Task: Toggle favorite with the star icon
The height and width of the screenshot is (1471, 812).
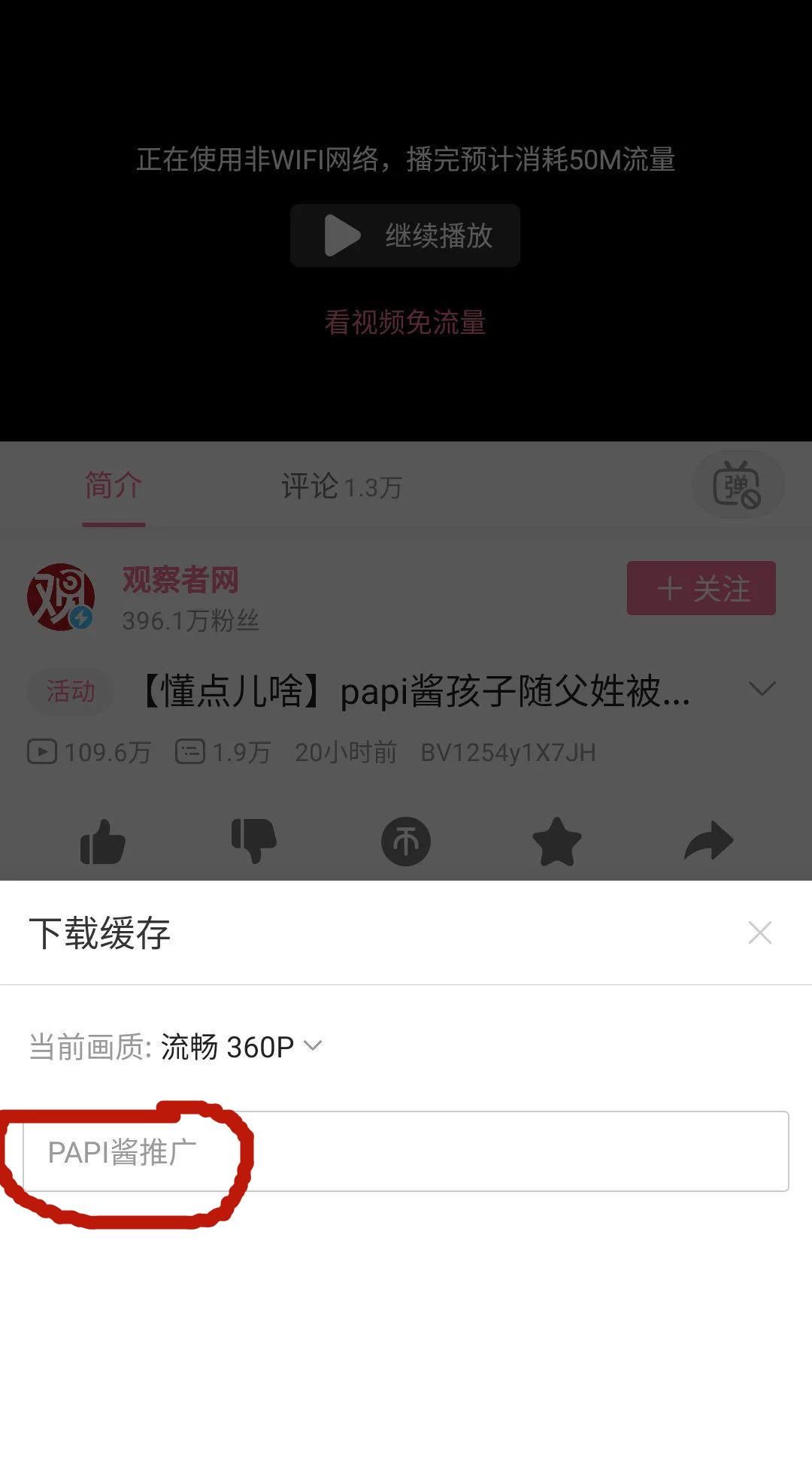Action: tap(557, 842)
